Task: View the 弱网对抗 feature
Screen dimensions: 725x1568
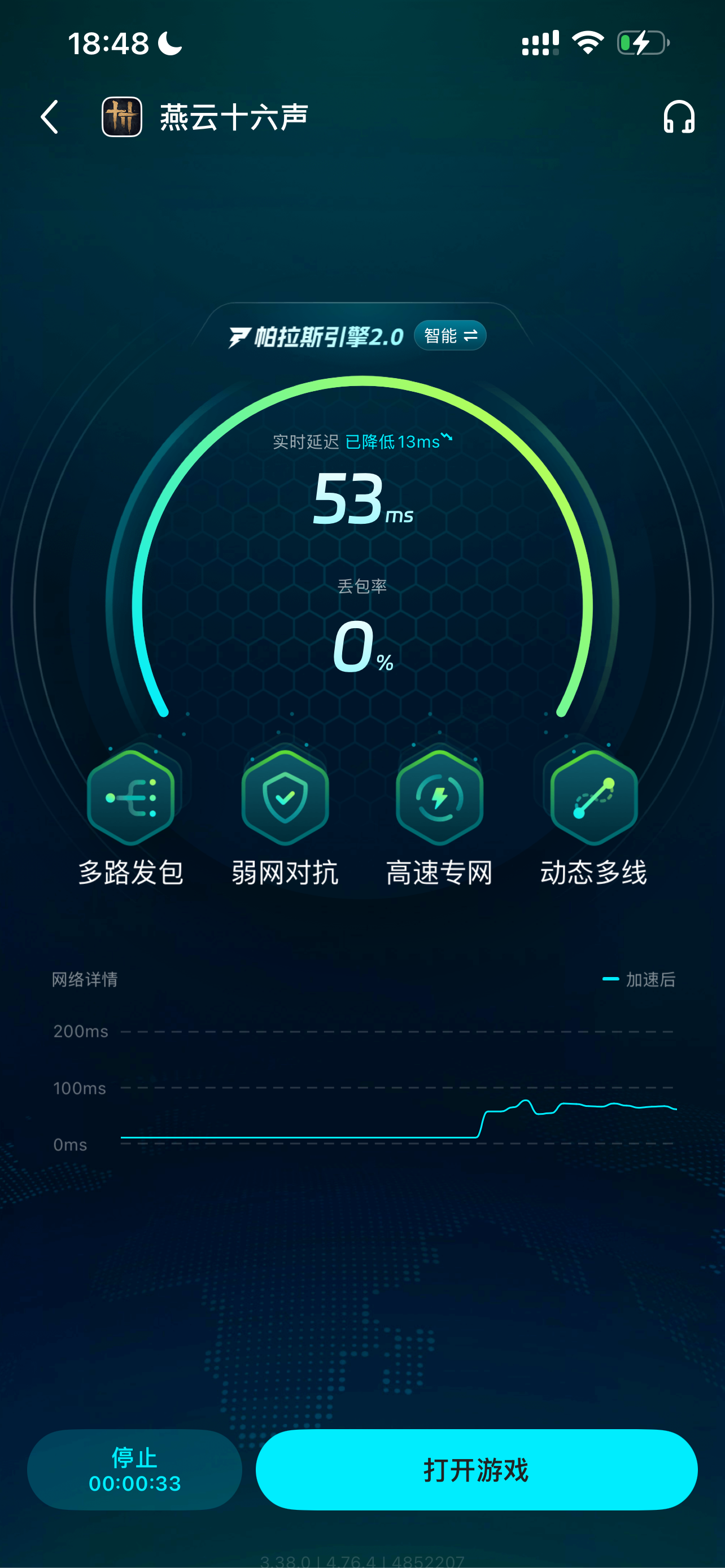Action: (x=285, y=816)
